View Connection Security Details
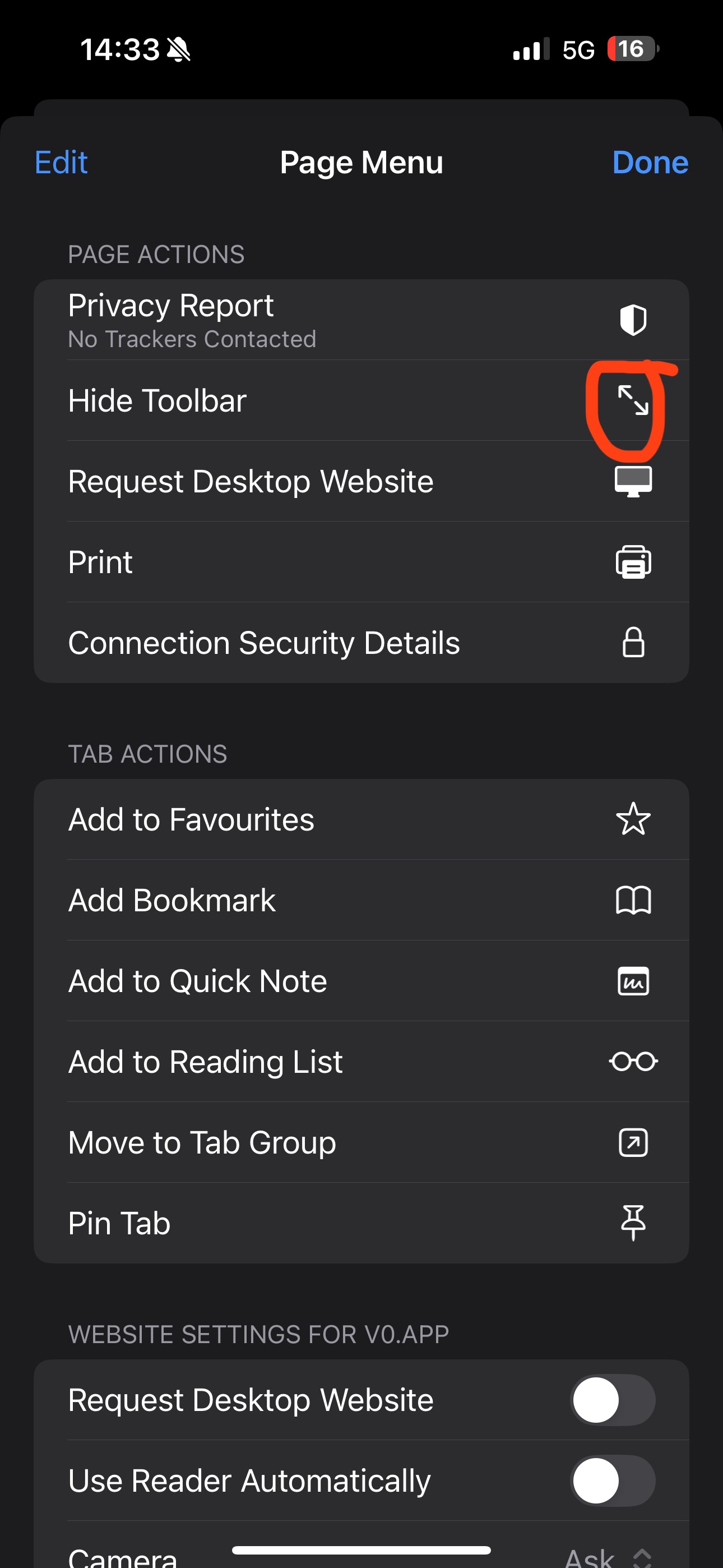The image size is (723, 1568). pyautogui.click(x=361, y=643)
